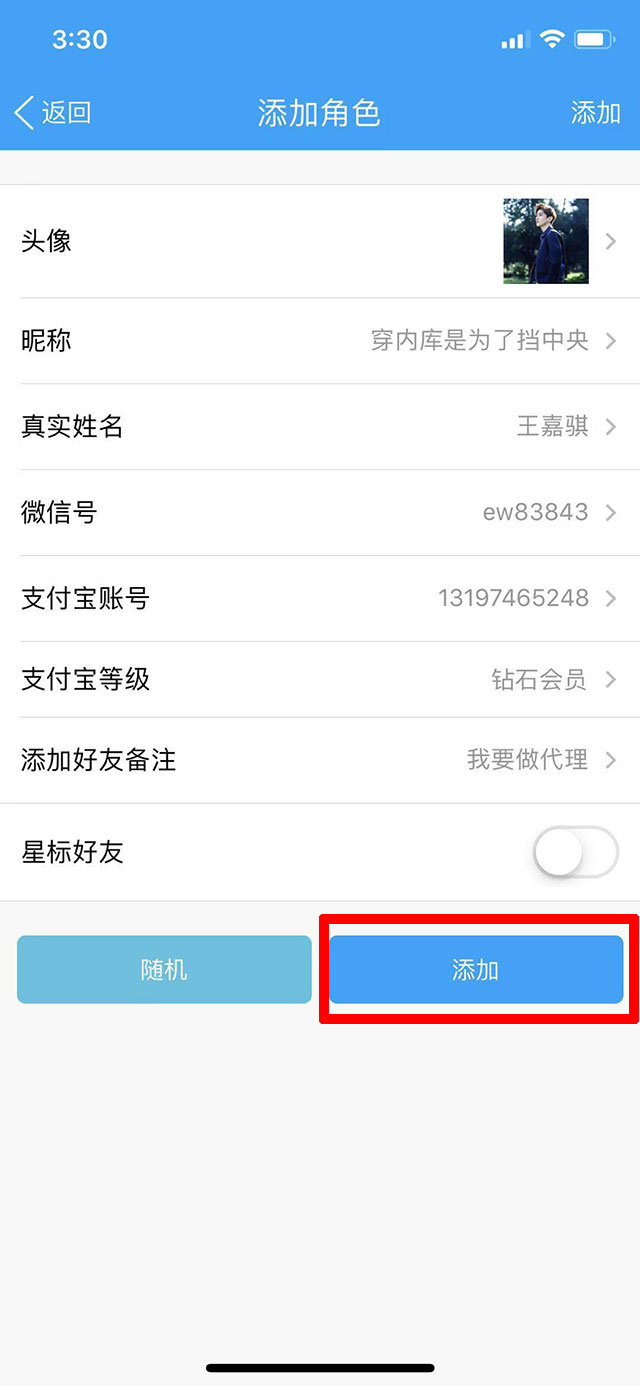Confirm with the large blue 添加 button
The width and height of the screenshot is (640, 1386).
click(476, 969)
